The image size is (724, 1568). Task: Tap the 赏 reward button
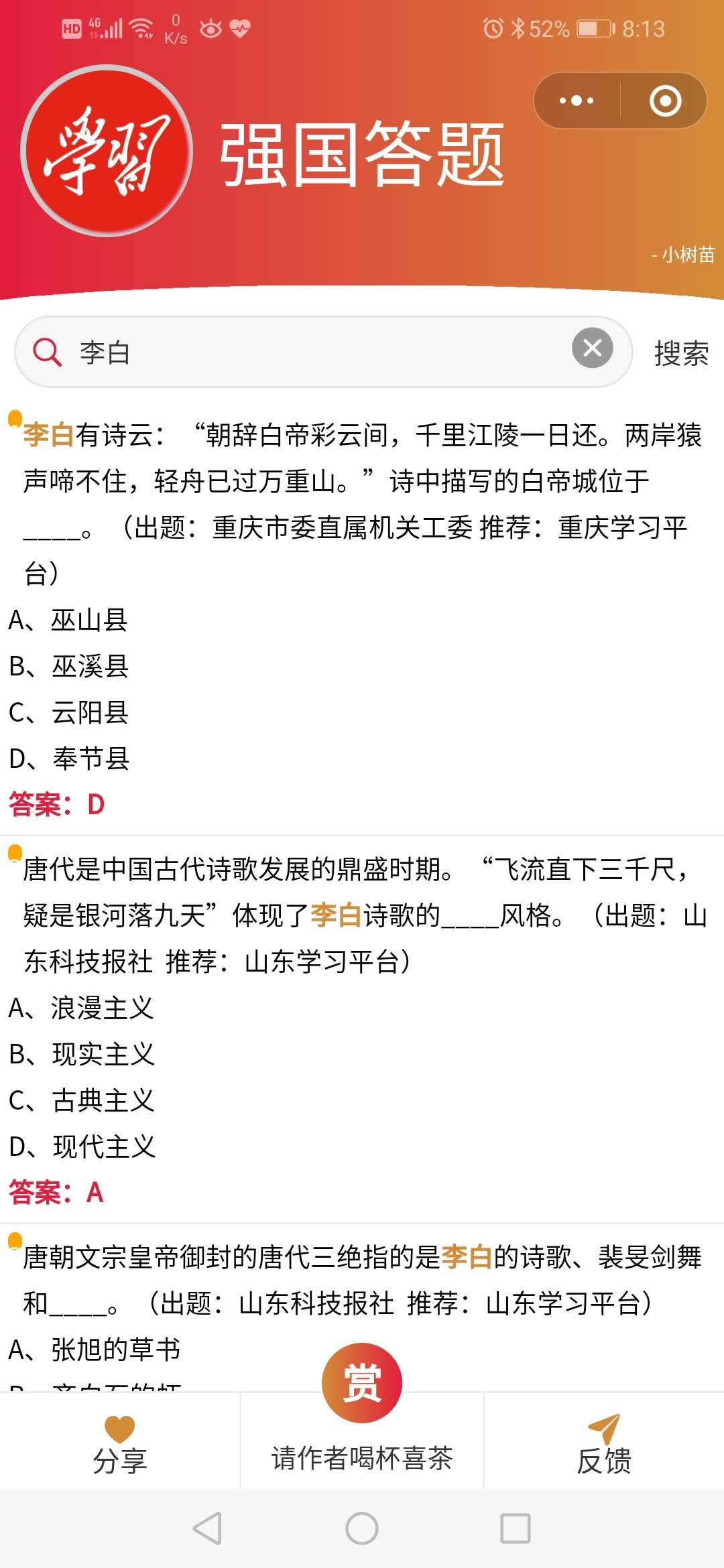tap(362, 1383)
